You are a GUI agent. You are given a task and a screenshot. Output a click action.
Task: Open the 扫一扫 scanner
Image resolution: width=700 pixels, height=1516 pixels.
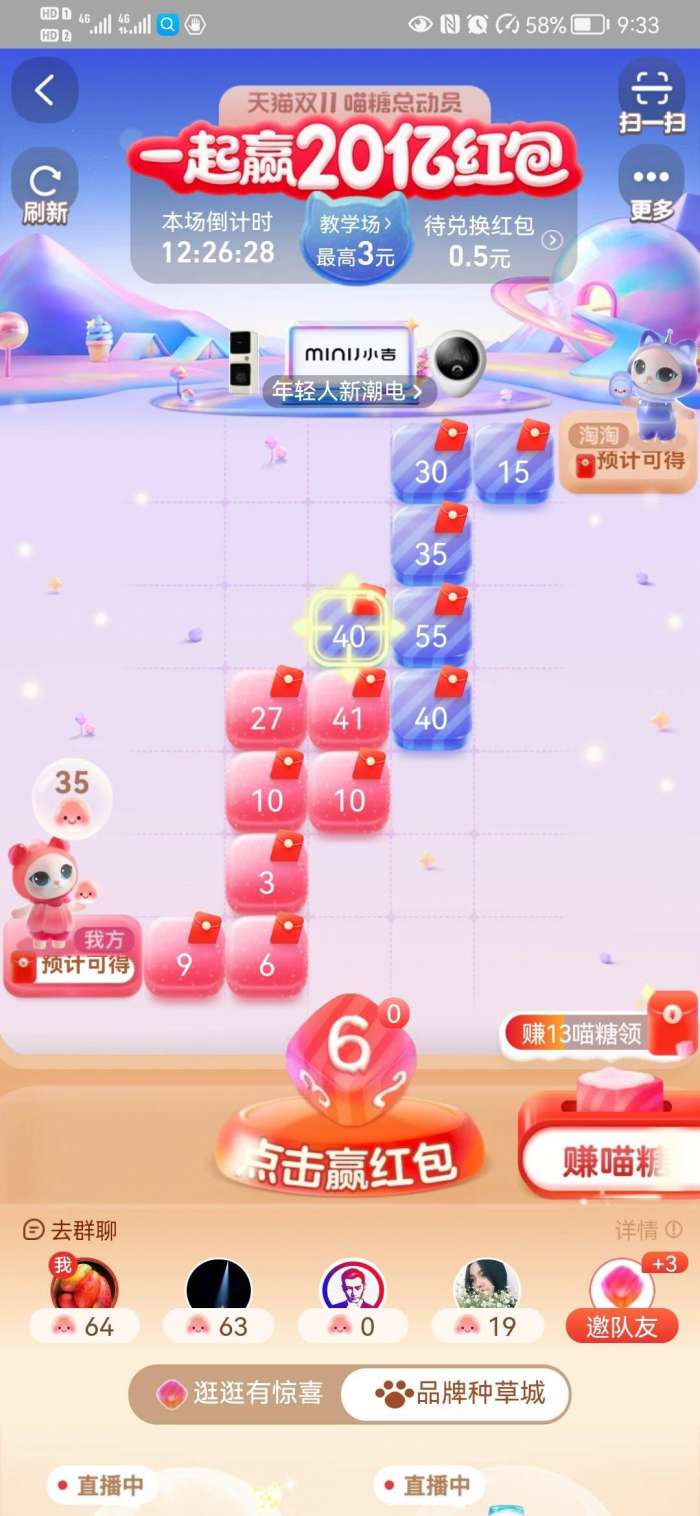[651, 97]
